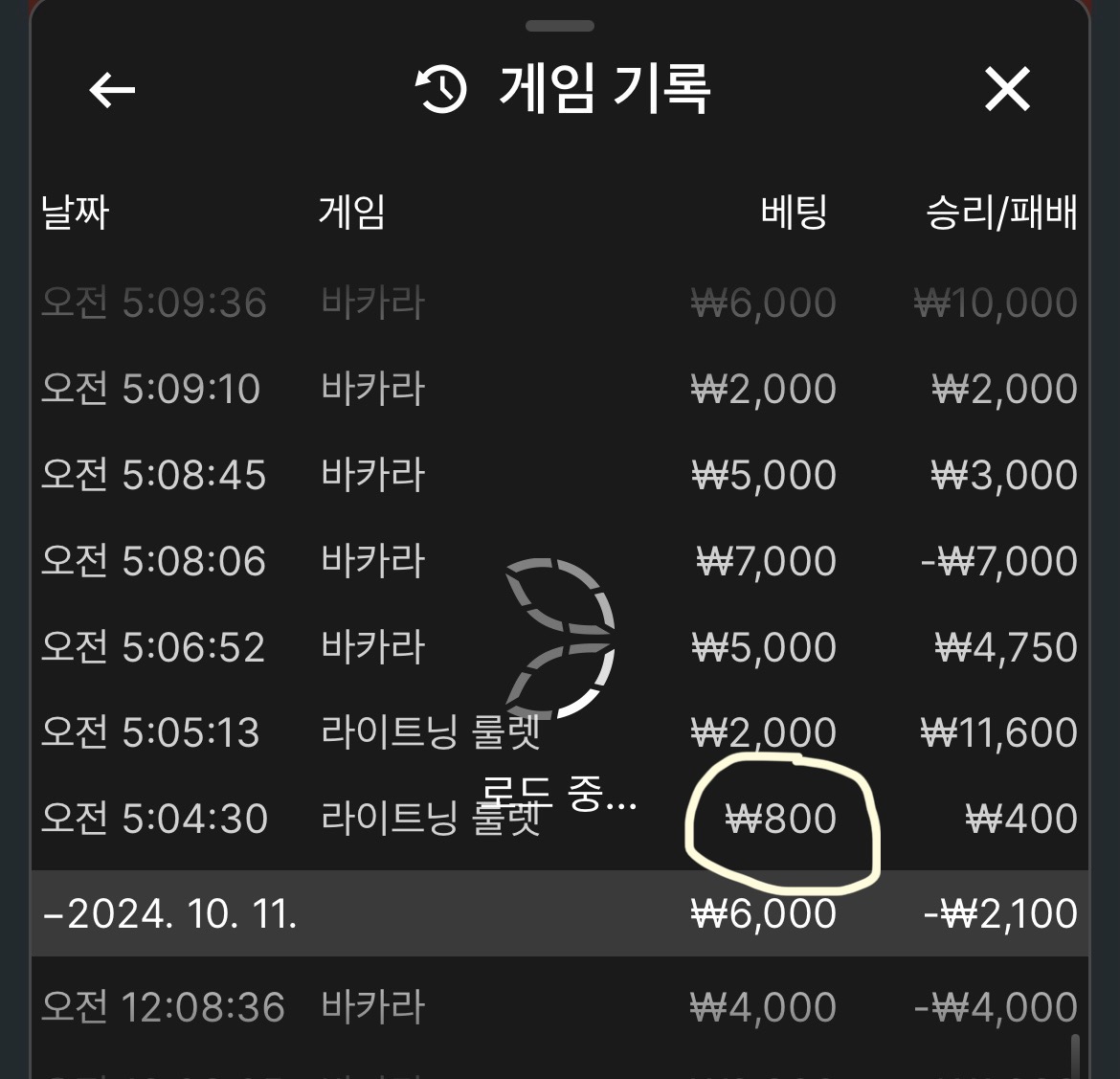This screenshot has height=1079, width=1120.
Task: Go back using the arrow
Action: [x=112, y=91]
